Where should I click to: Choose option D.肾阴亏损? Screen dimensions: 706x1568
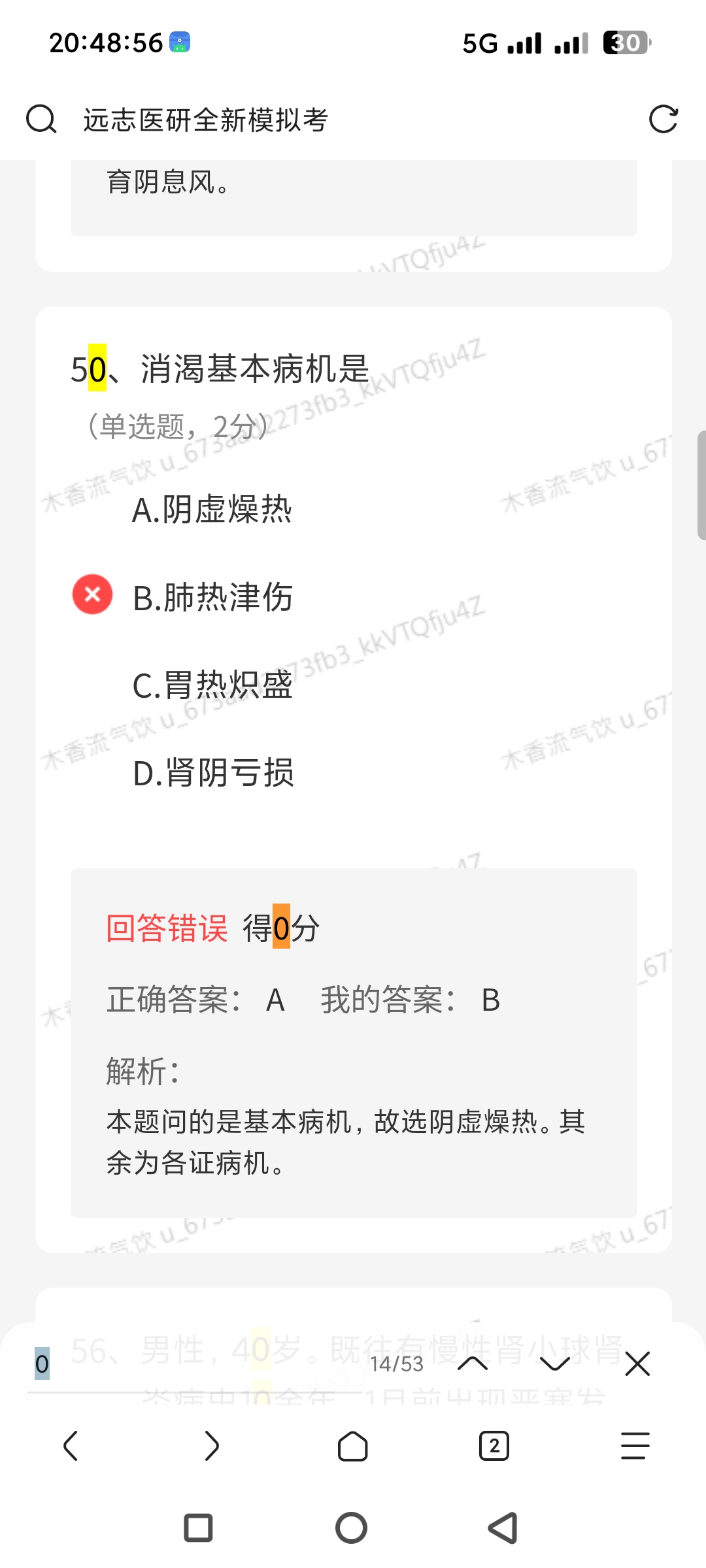tap(213, 773)
